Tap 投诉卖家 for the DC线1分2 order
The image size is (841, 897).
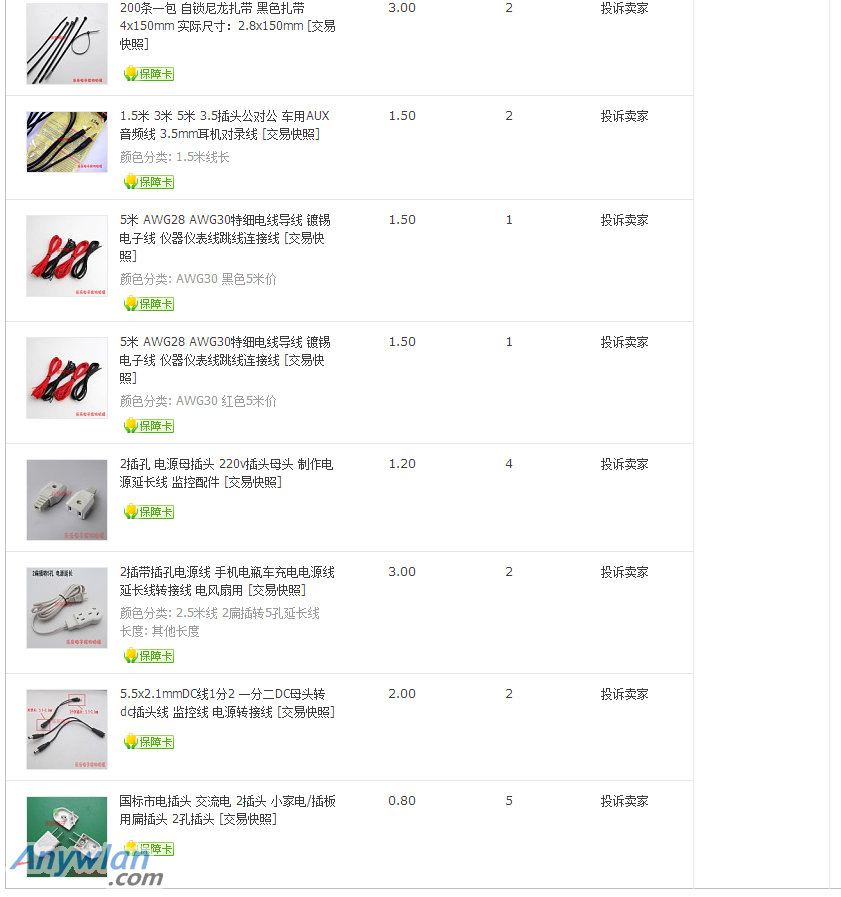coord(624,694)
